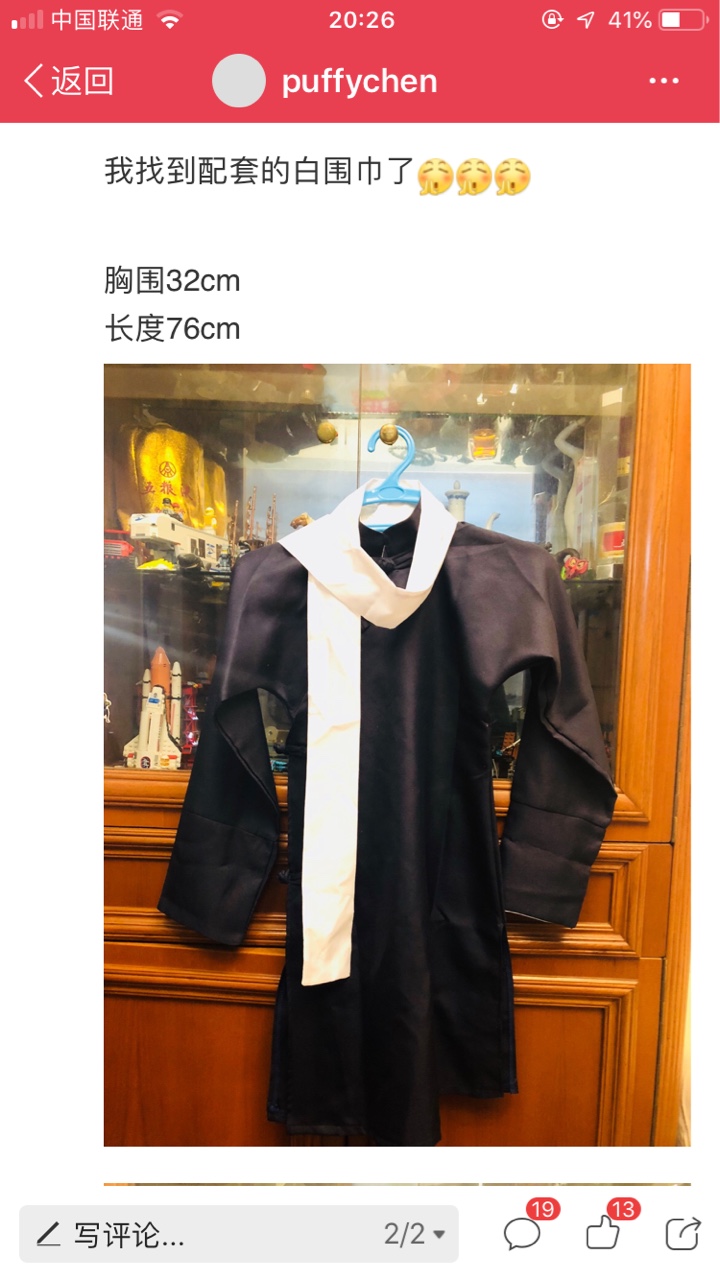
Task: Go back with the 返回 button
Action: pos(68,81)
